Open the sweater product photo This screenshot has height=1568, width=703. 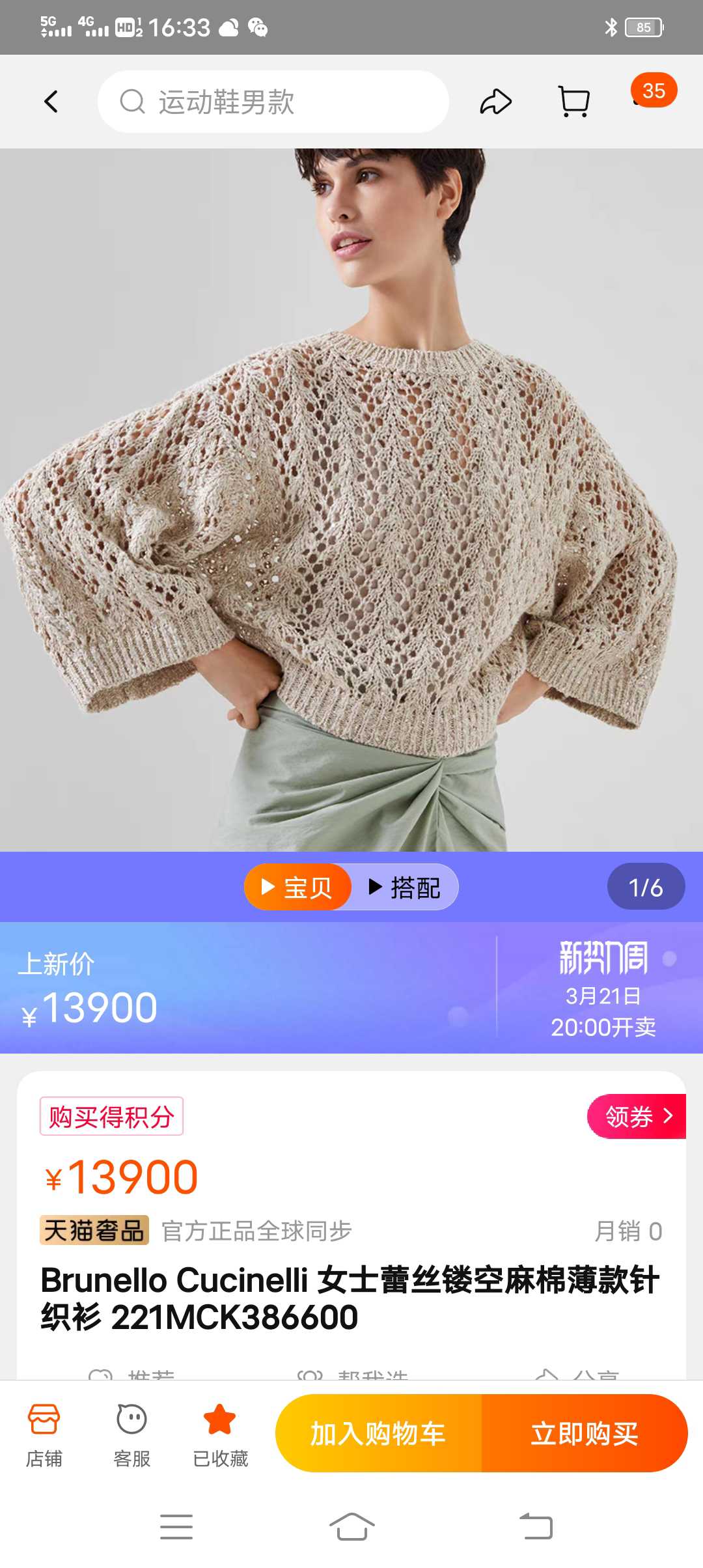coord(351,500)
